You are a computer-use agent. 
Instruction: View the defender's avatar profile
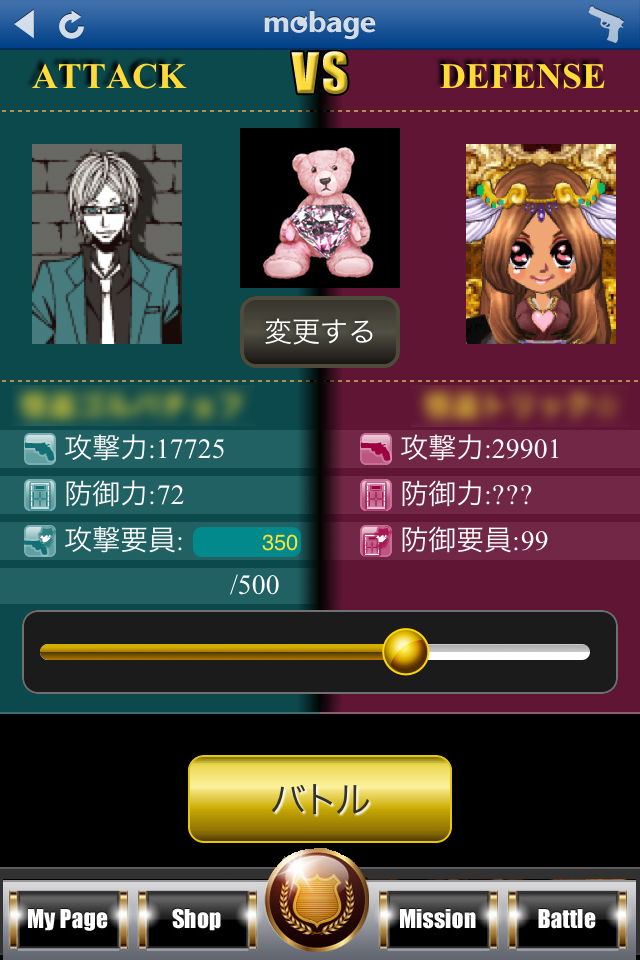click(541, 244)
